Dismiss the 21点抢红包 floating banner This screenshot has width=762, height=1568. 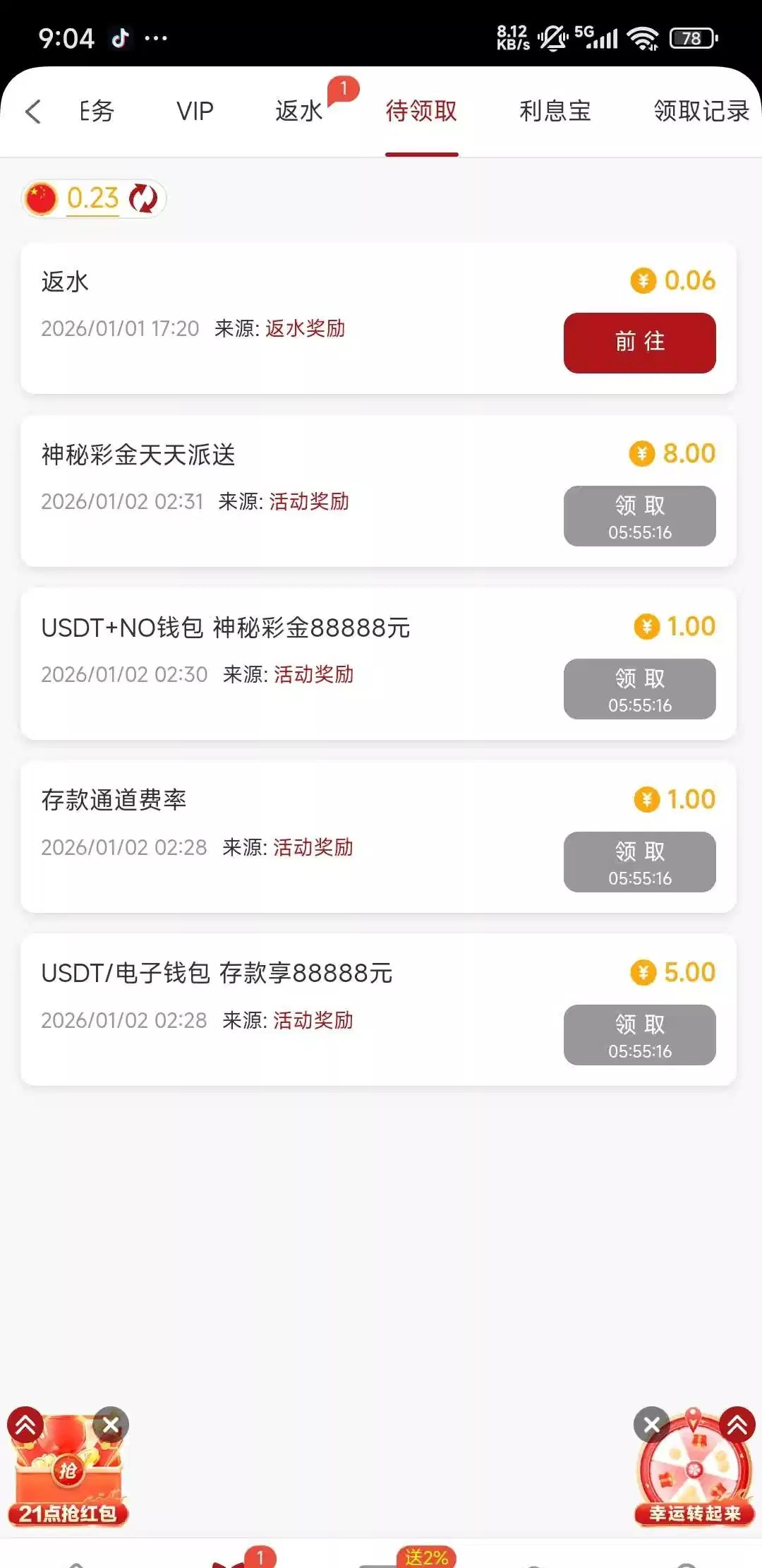click(111, 1425)
